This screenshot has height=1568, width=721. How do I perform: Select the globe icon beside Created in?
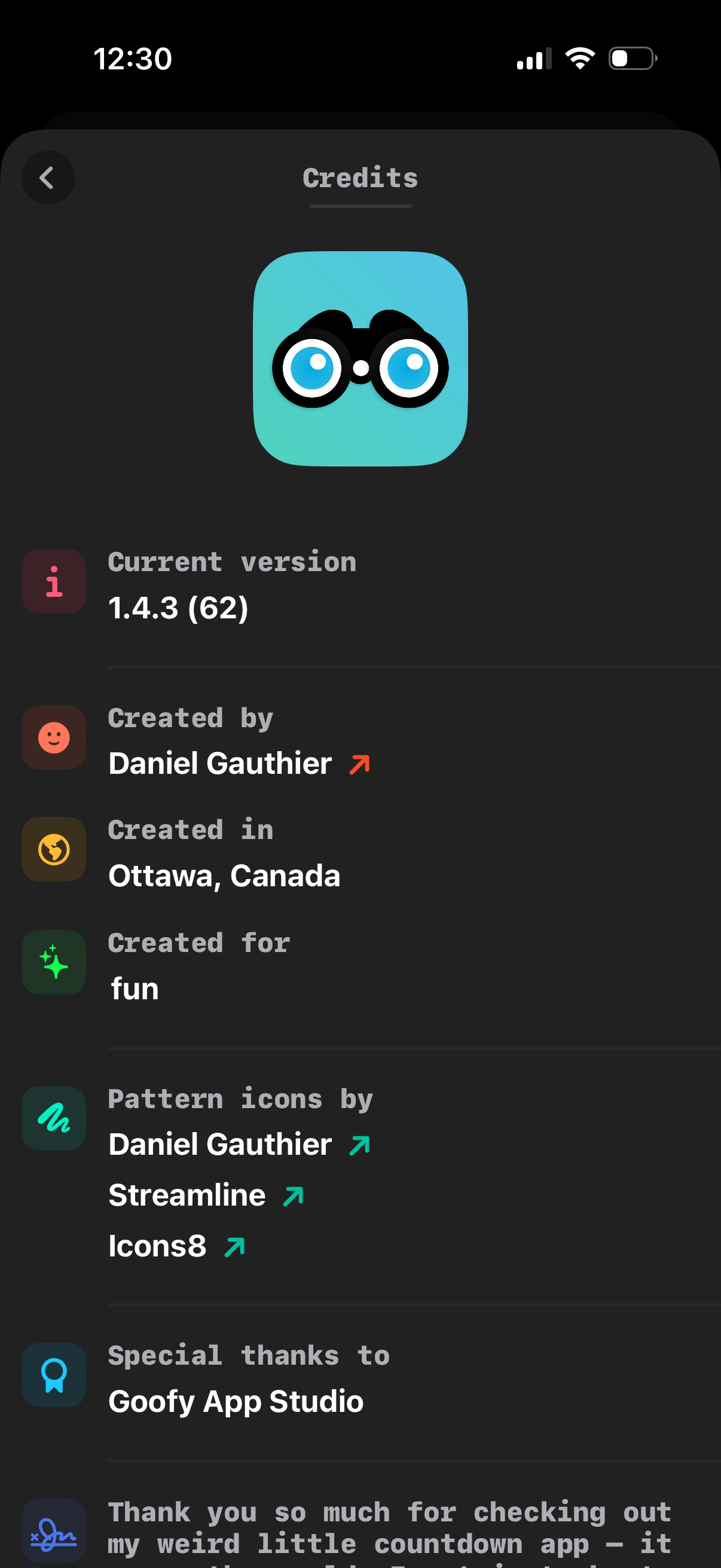54,850
